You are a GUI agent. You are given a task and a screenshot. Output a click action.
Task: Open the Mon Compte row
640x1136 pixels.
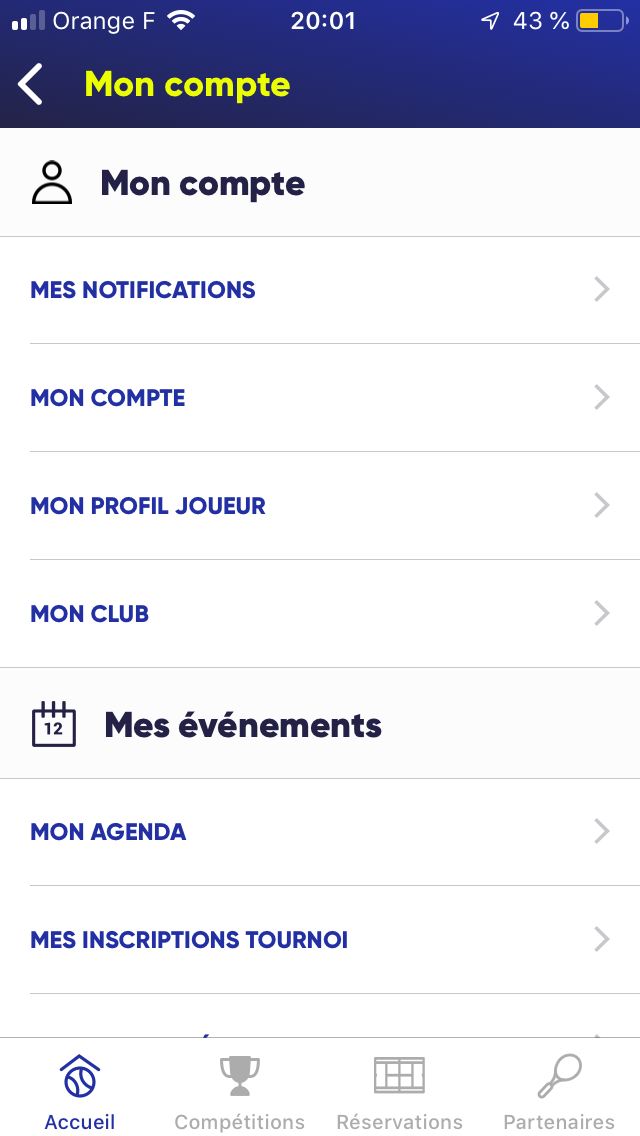(x=320, y=398)
